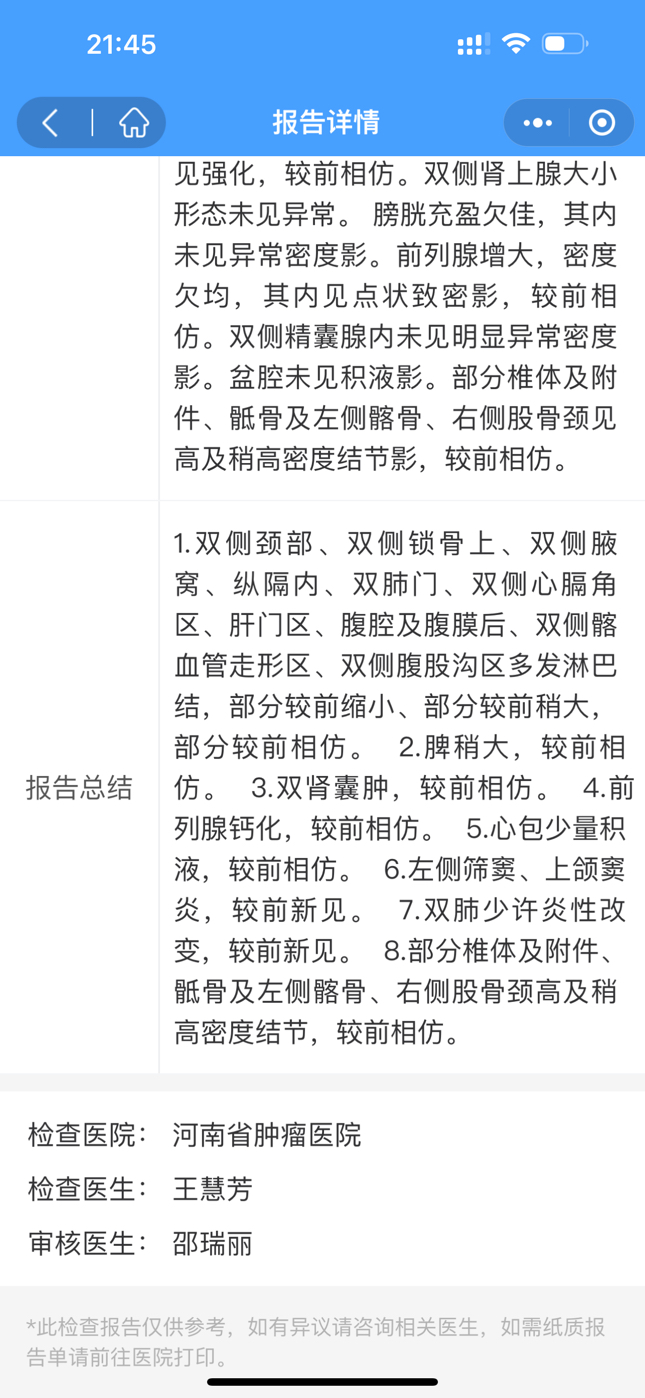Return to the mini program home page
Image resolution: width=645 pixels, height=1398 pixels.
coord(133,123)
